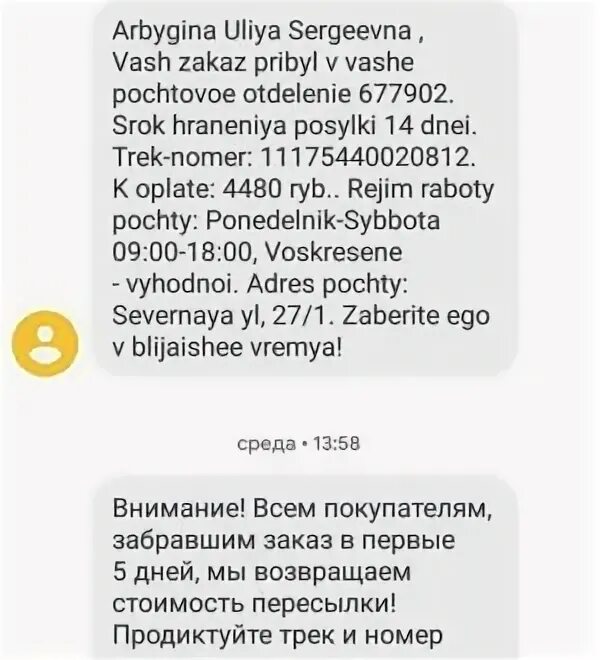Open the sender's yellow contact avatar
The height and width of the screenshot is (660, 600).
pos(45,343)
